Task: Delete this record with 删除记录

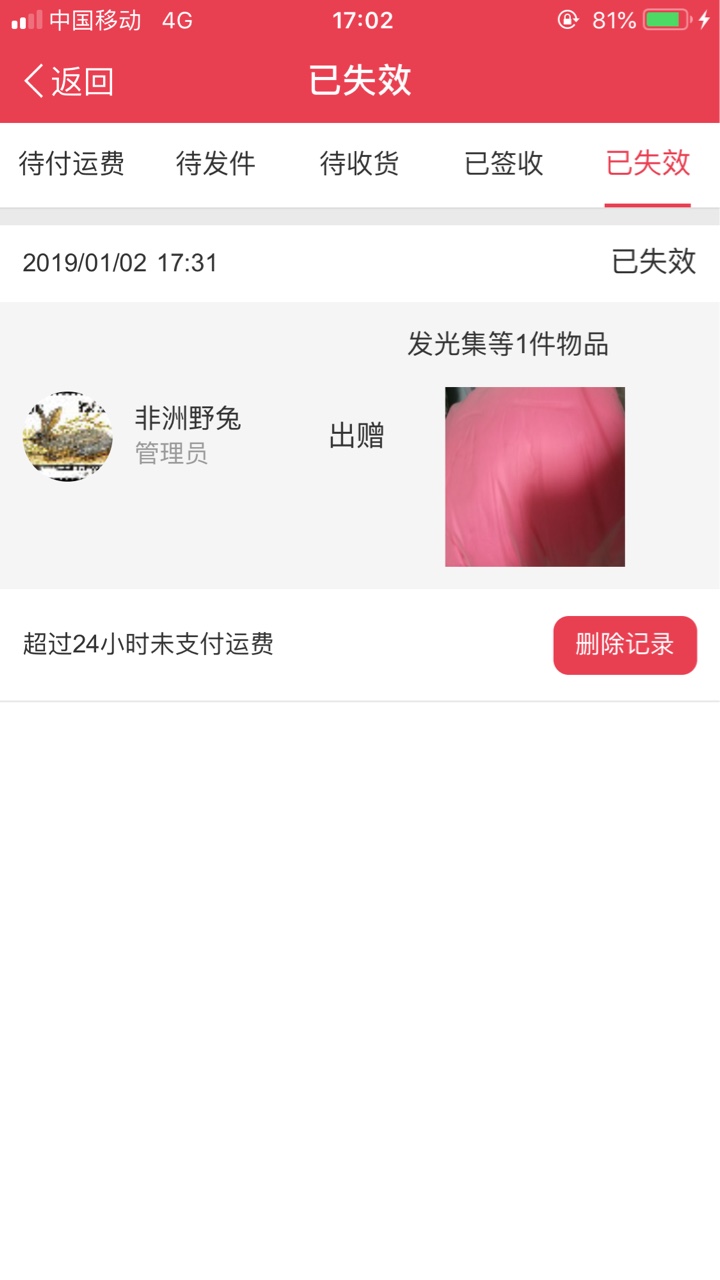Action: pos(625,645)
